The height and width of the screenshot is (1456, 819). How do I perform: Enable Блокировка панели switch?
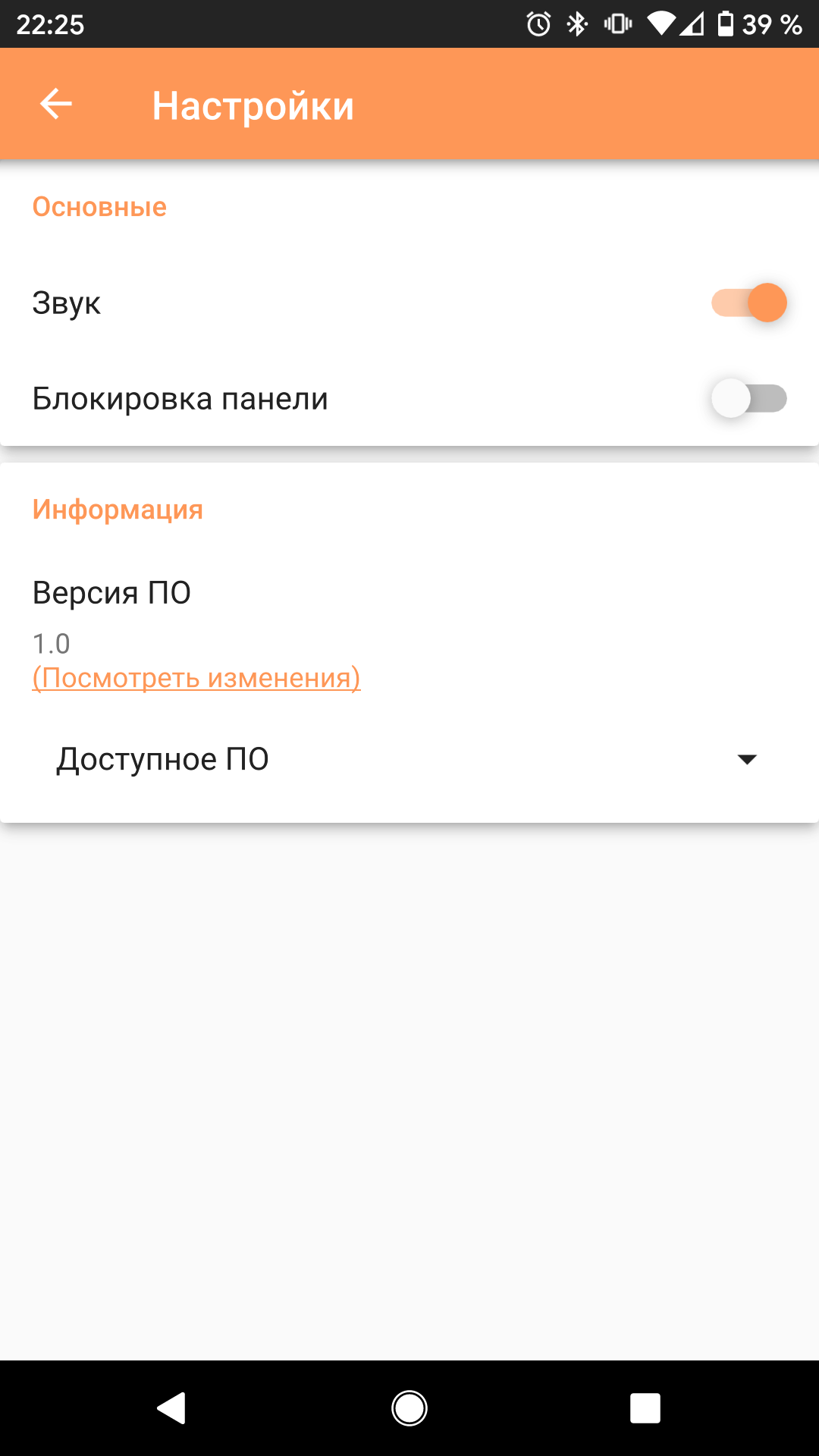748,398
